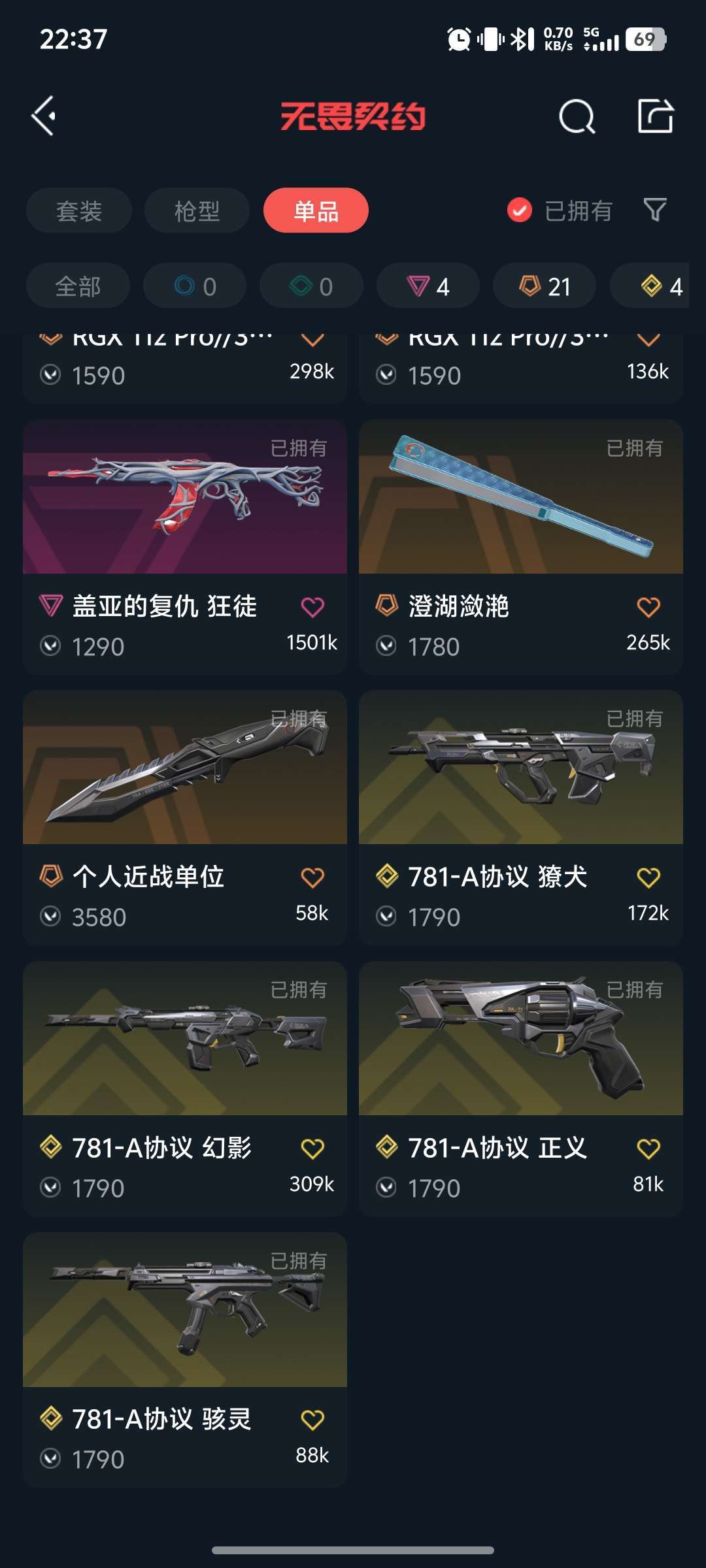Like the 盖亚的复仇 狂徒 skin
This screenshot has width=706, height=1568.
coord(312,607)
